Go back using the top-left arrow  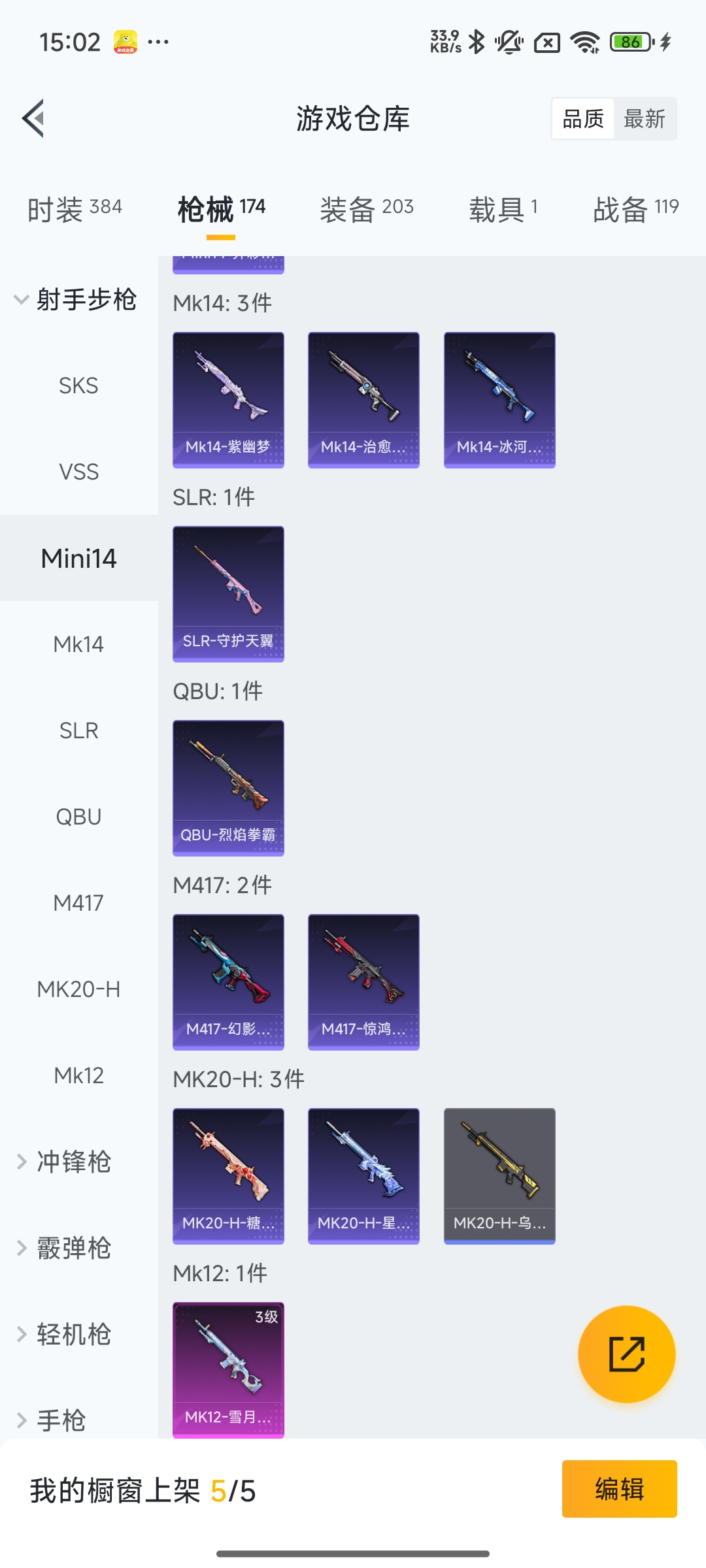tap(34, 119)
